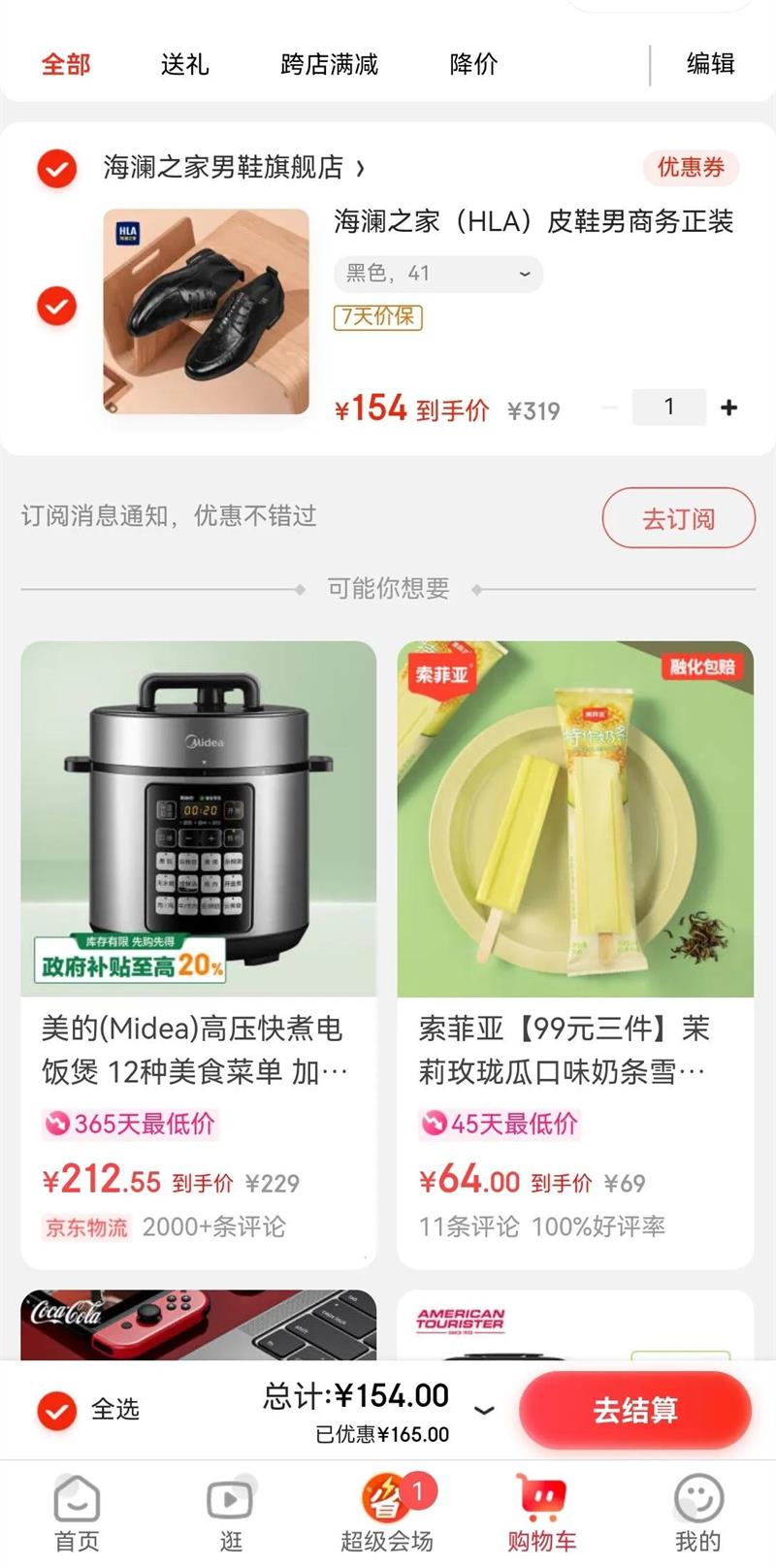Expand the 黑色，41 variant dropdown
The image size is (776, 1568).
(438, 274)
